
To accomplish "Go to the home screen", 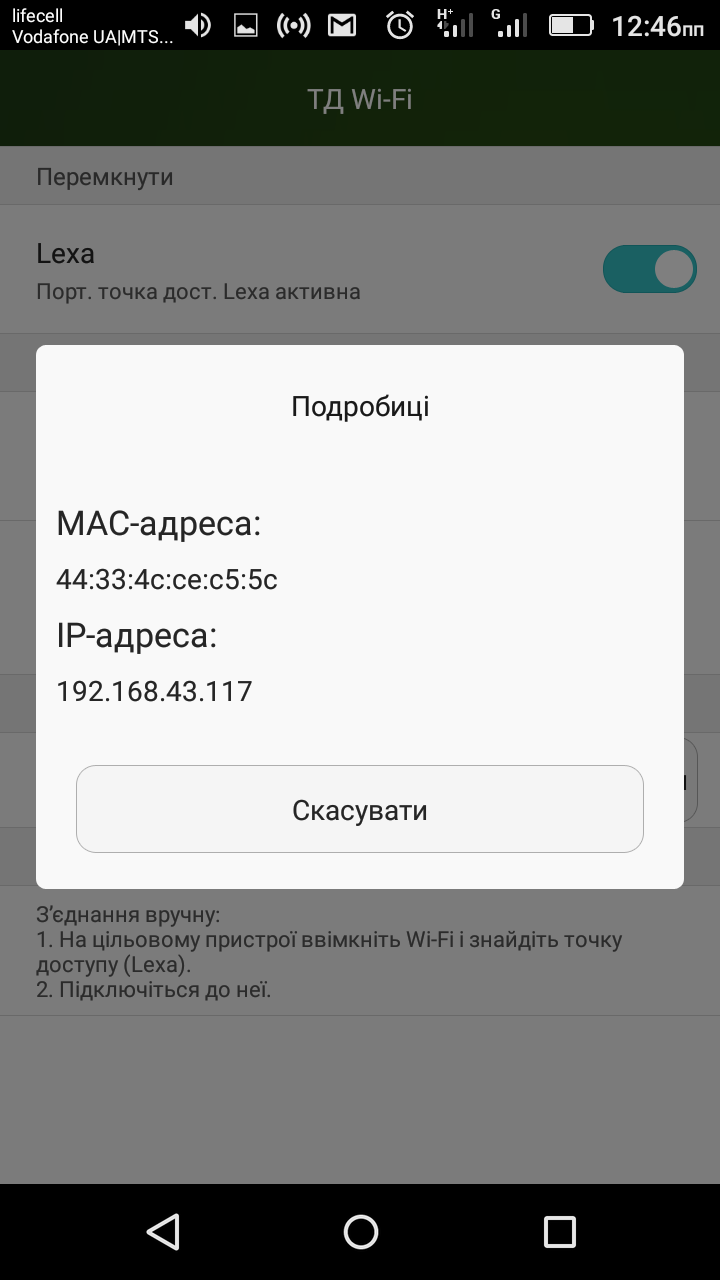I will 360,1232.
